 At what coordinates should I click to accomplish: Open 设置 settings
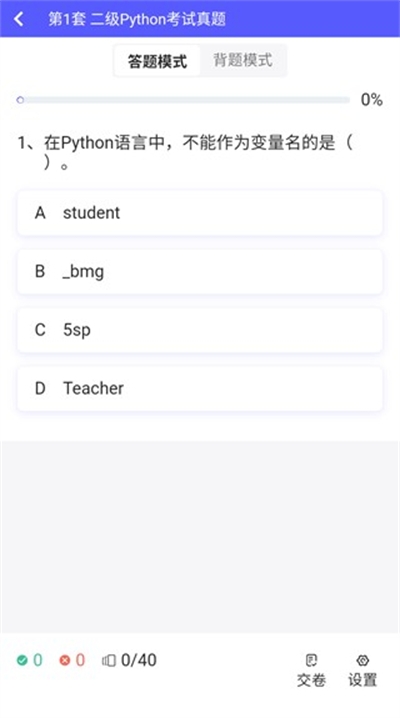point(362,670)
